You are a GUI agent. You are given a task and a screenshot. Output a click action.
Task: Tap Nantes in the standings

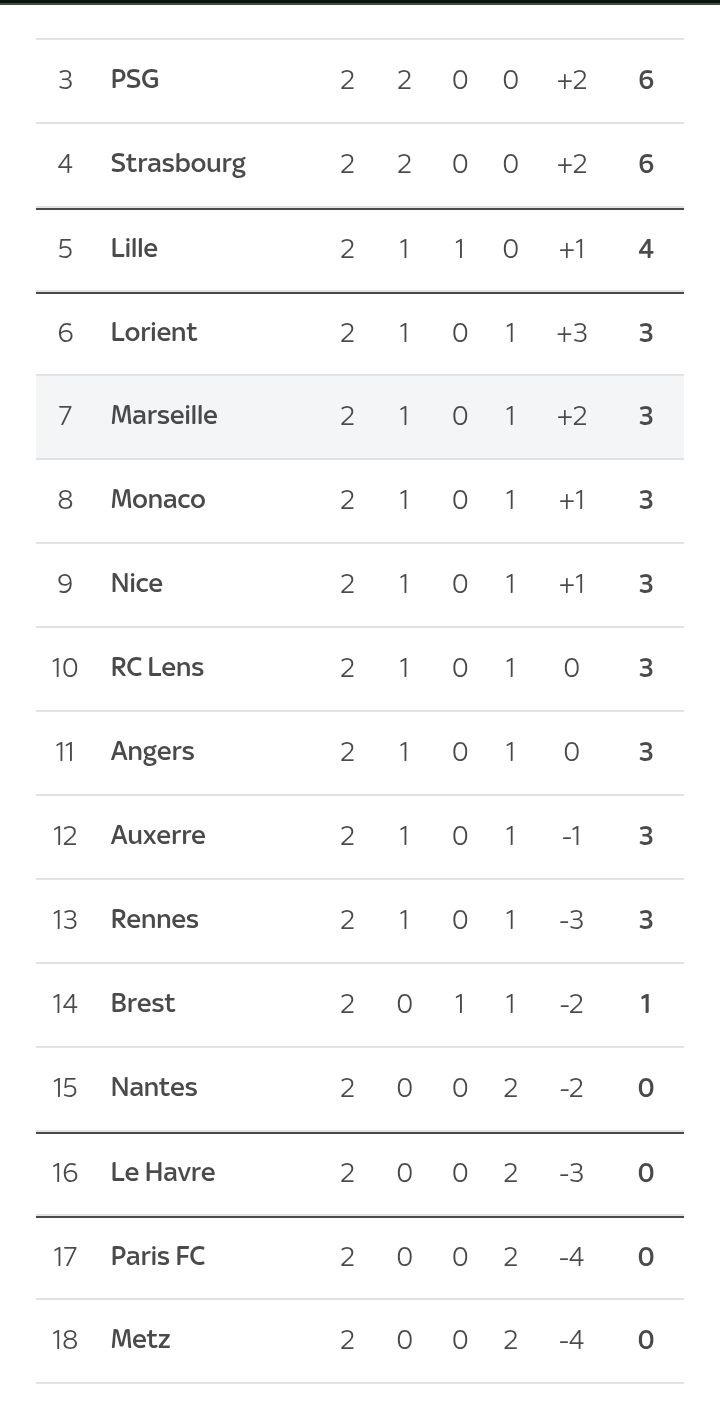coord(154,1088)
